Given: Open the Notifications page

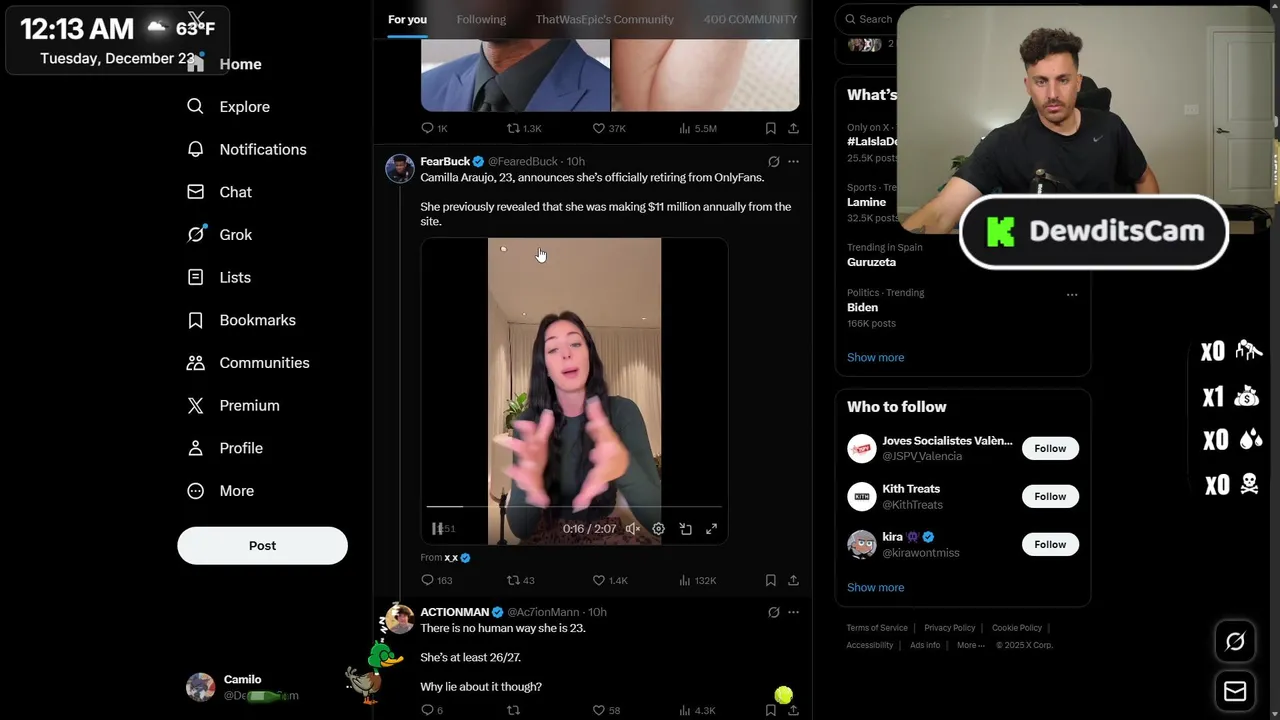Looking at the screenshot, I should click(x=262, y=149).
